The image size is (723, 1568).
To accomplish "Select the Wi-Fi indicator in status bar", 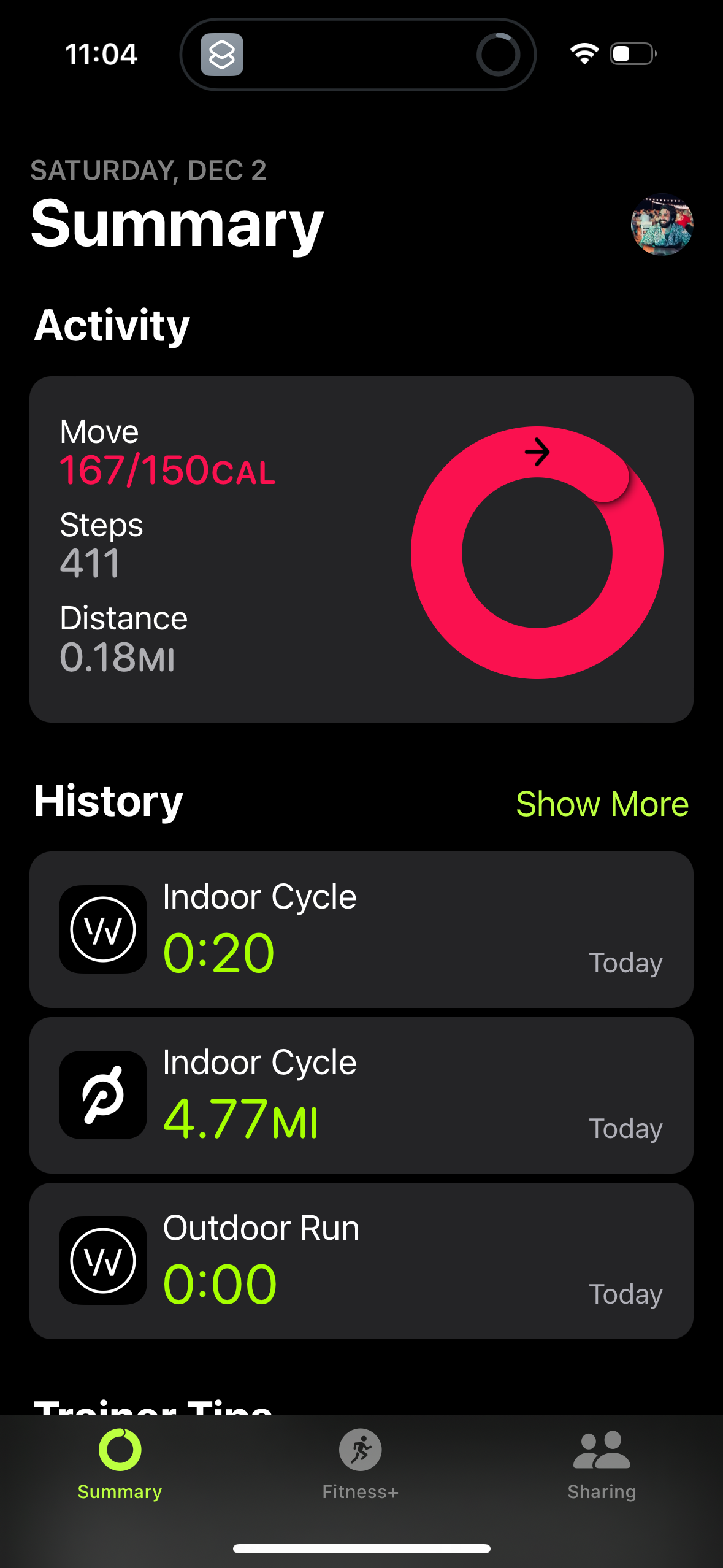I will coord(584,54).
